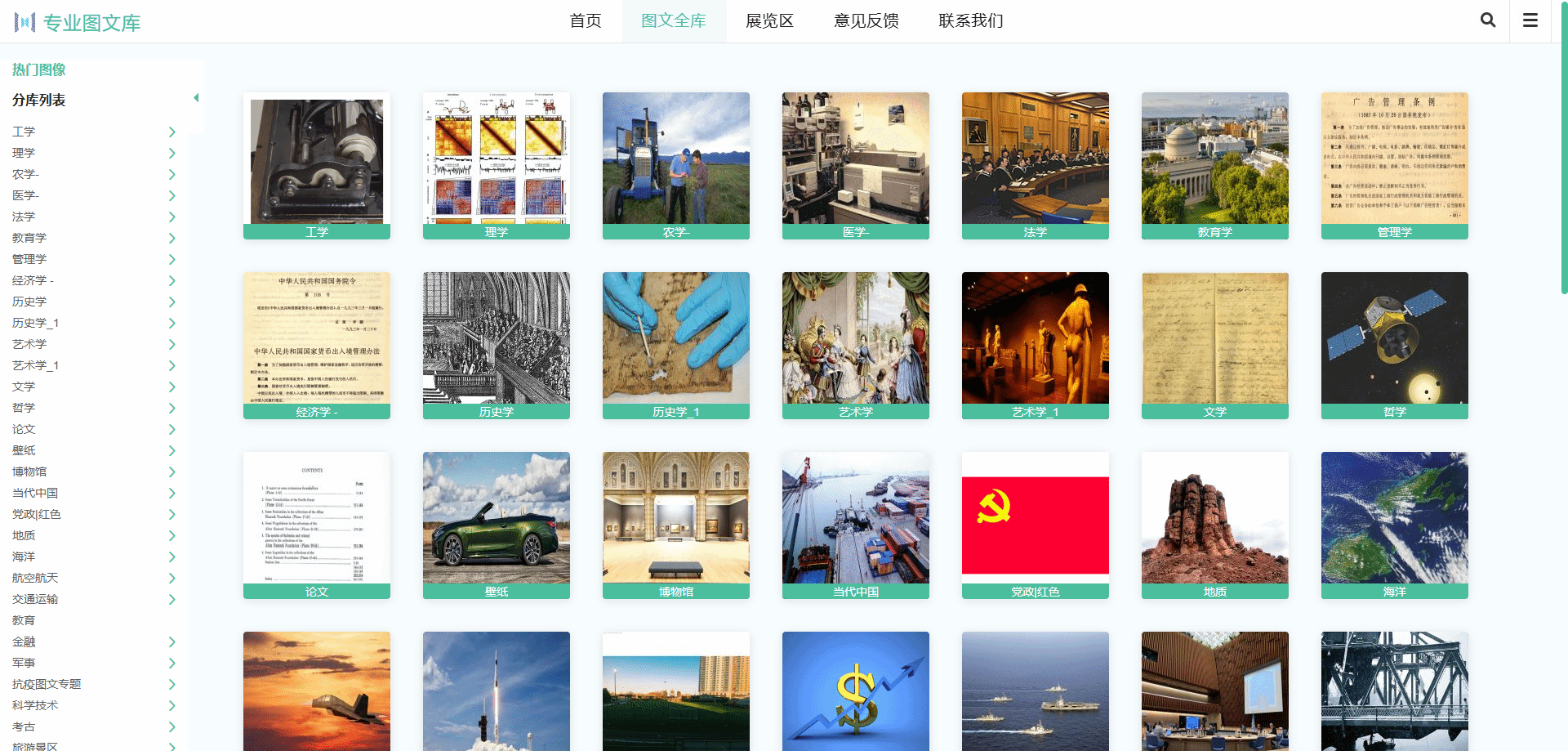The image size is (1568, 751).
Task: Open 经济学 - in the sidebar list
Action: pyautogui.click(x=33, y=280)
